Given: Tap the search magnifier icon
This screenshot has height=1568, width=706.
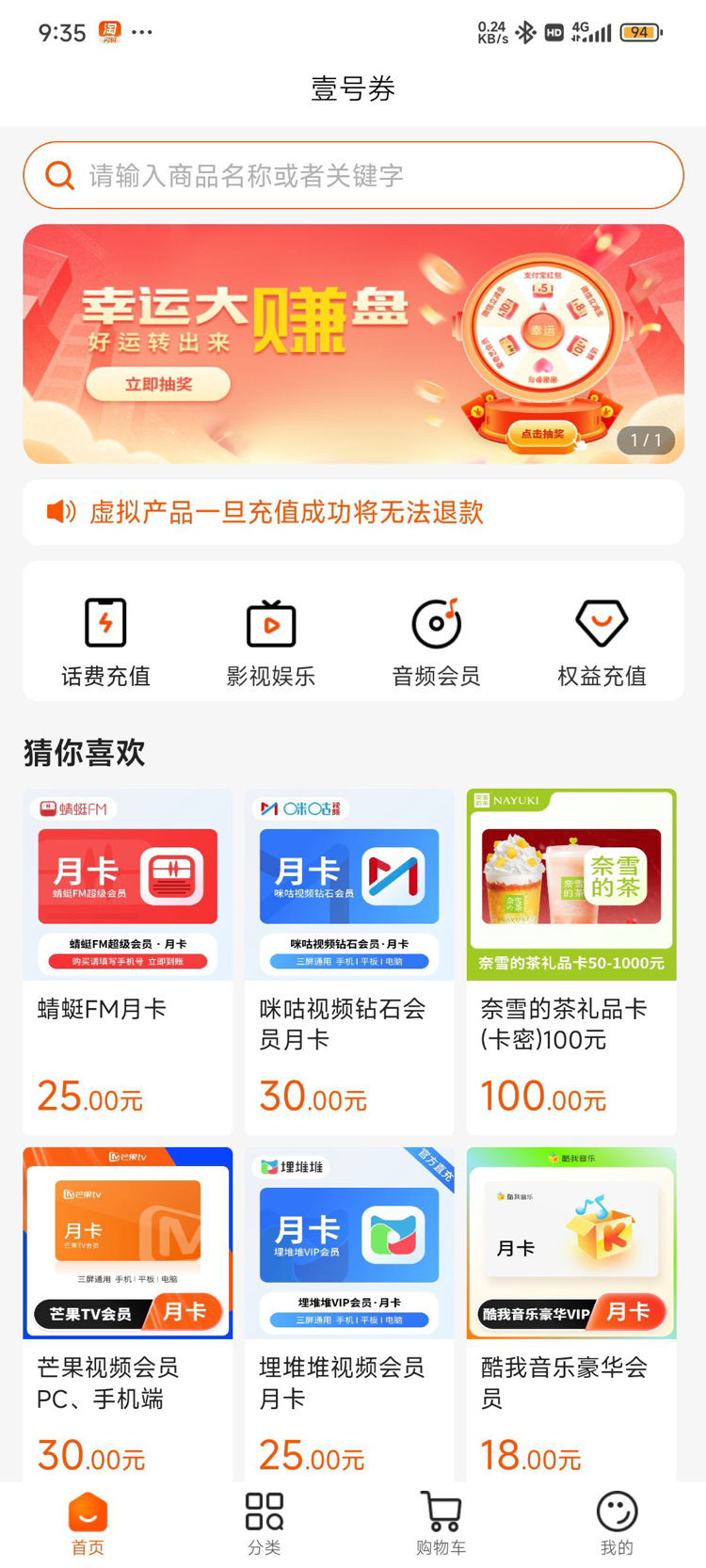Looking at the screenshot, I should pyautogui.click(x=59, y=174).
